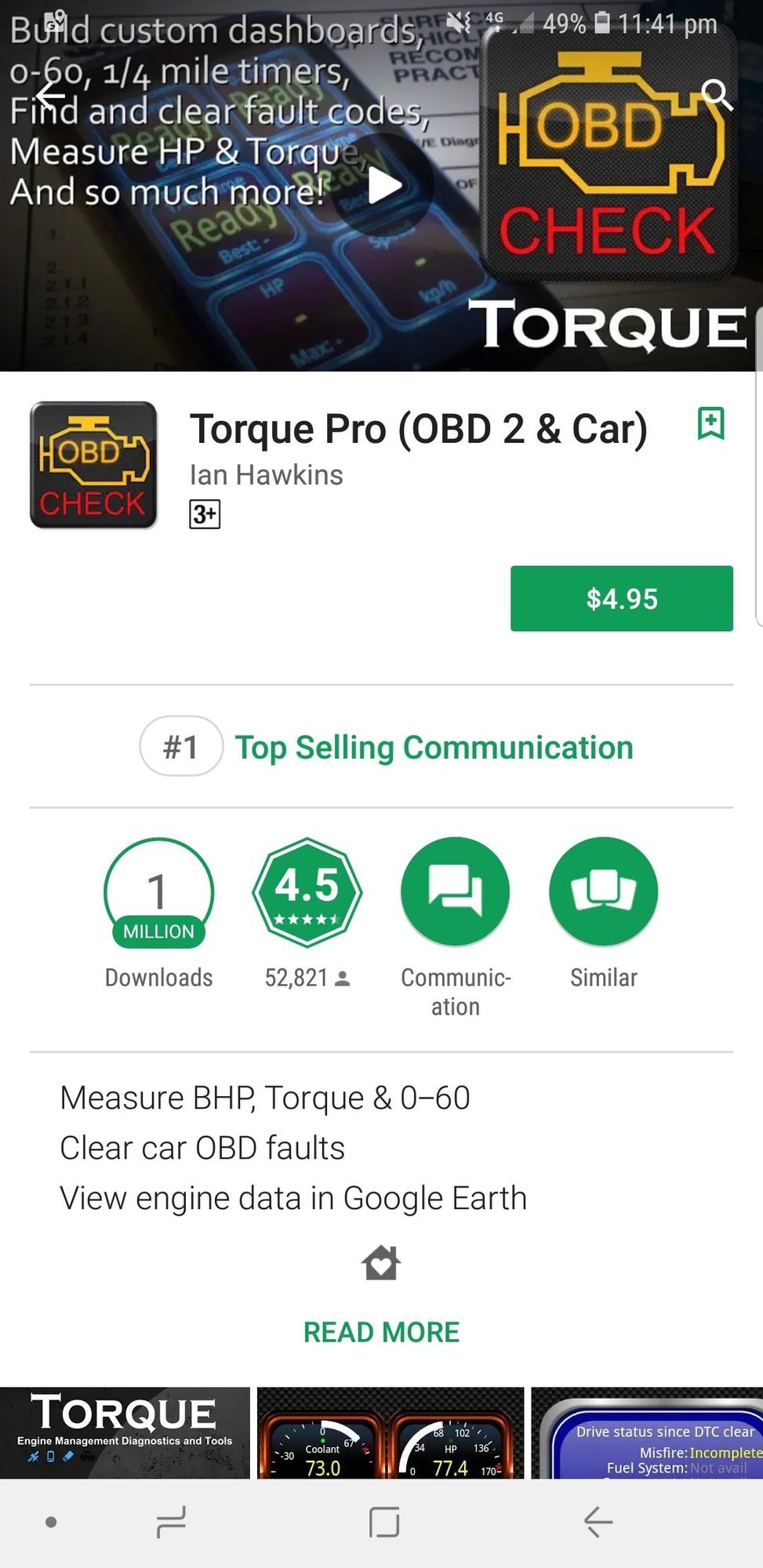
Task: Tap READ MORE for full description
Action: pos(381,1332)
